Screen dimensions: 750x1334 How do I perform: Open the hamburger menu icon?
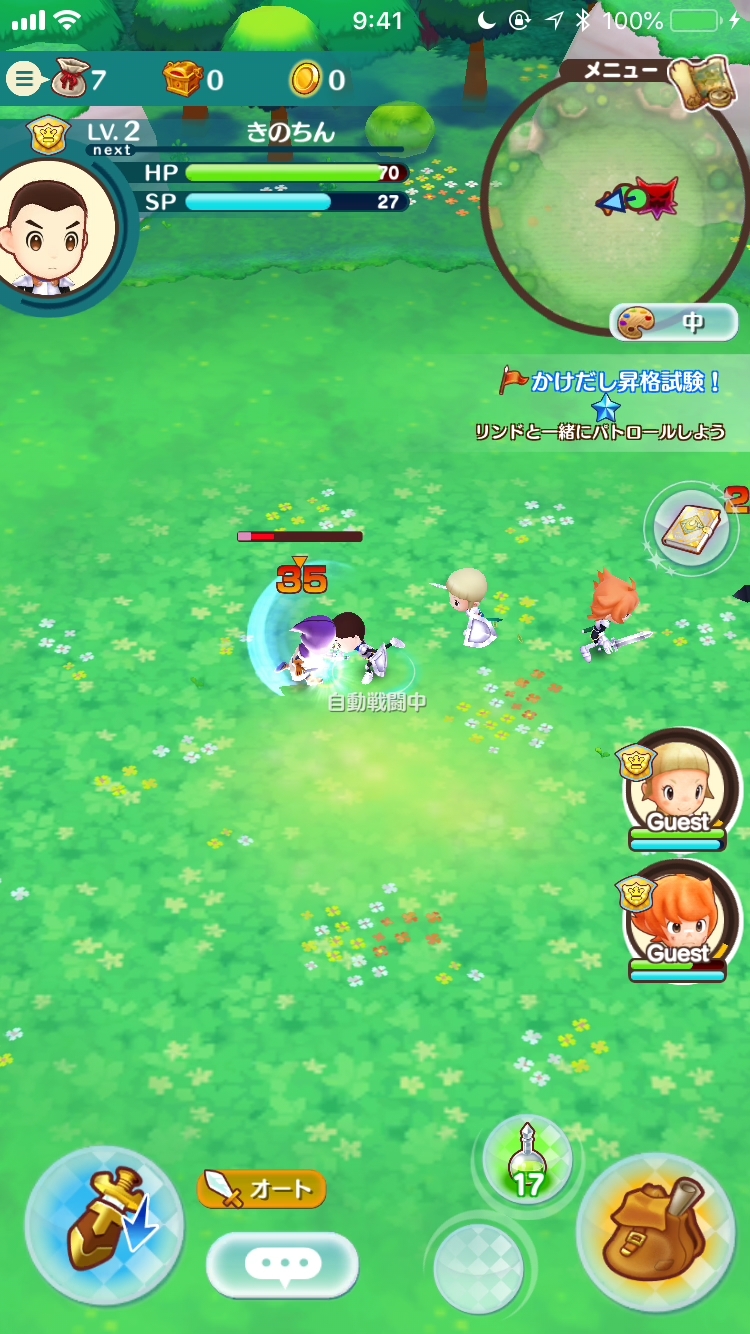pyautogui.click(x=24, y=79)
